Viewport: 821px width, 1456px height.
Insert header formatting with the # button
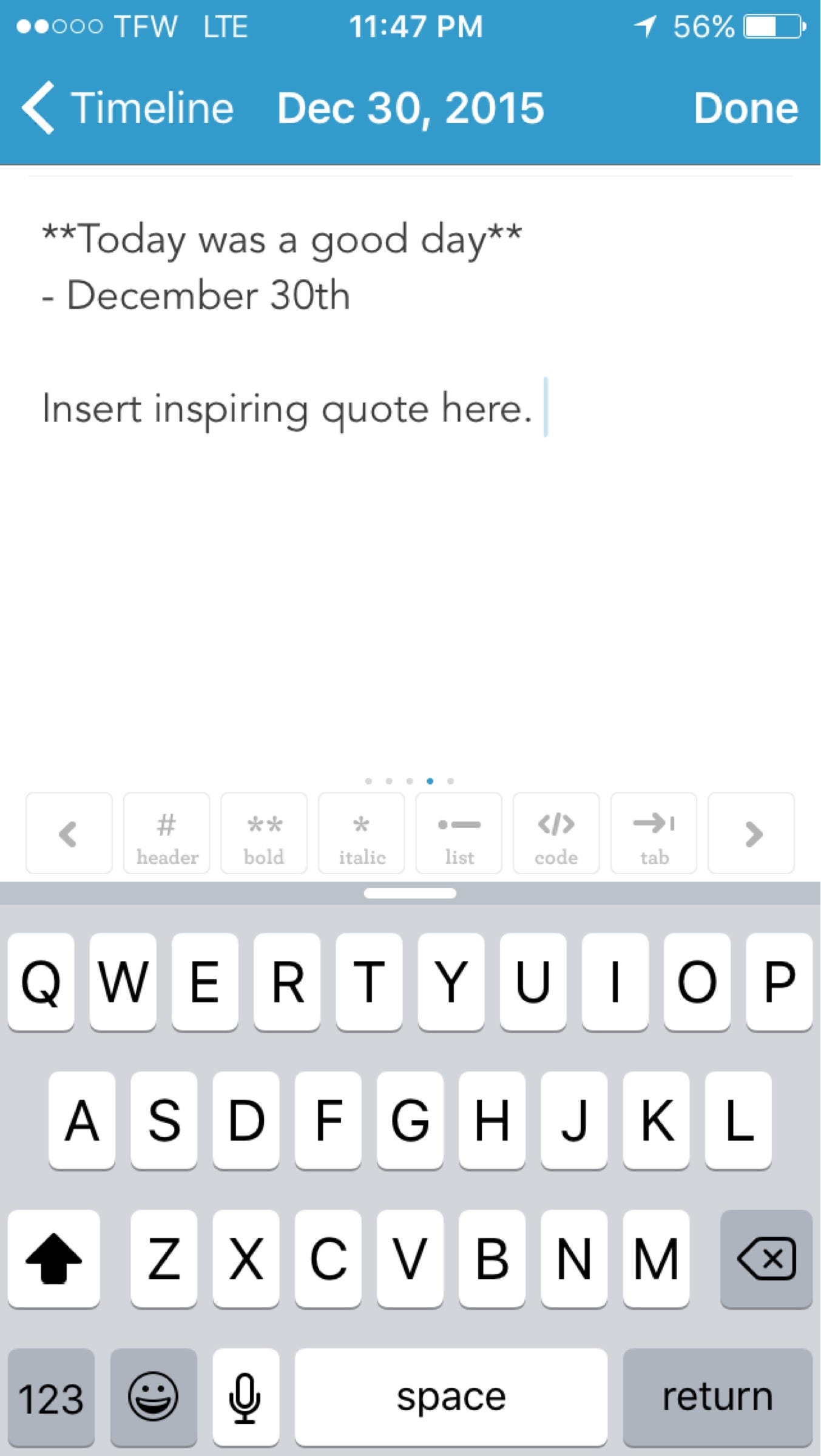pos(167,834)
